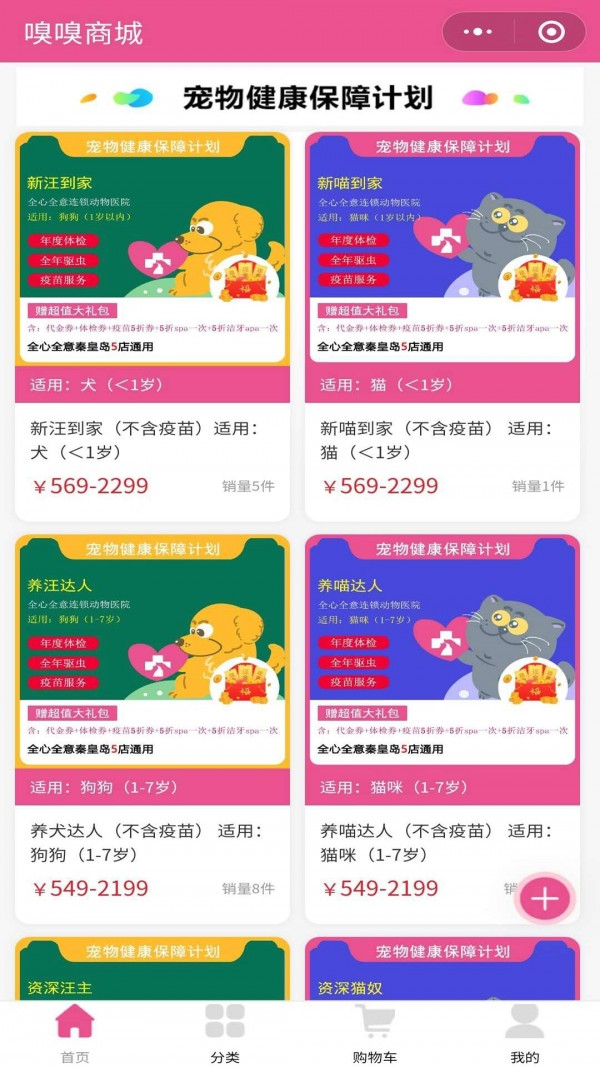Open the 新喵到家 product card
The height and width of the screenshot is (1067, 600).
442,300
